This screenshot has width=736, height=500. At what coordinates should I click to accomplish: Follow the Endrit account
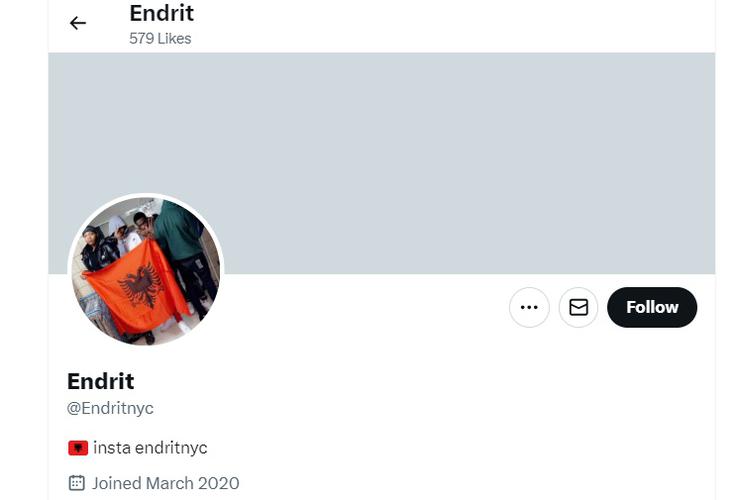point(652,307)
